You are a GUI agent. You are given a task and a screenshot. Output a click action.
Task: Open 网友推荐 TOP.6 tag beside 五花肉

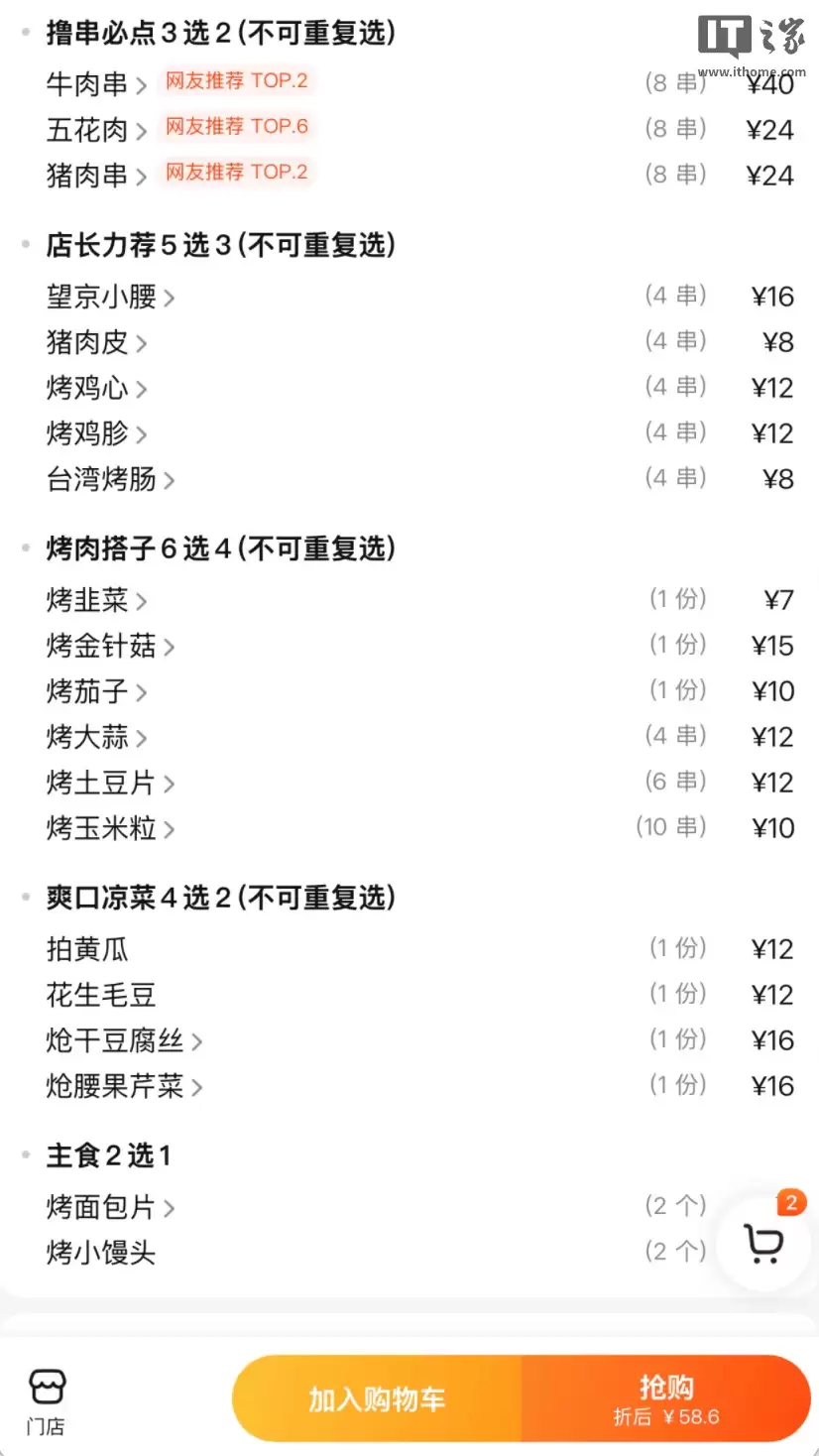tap(235, 126)
